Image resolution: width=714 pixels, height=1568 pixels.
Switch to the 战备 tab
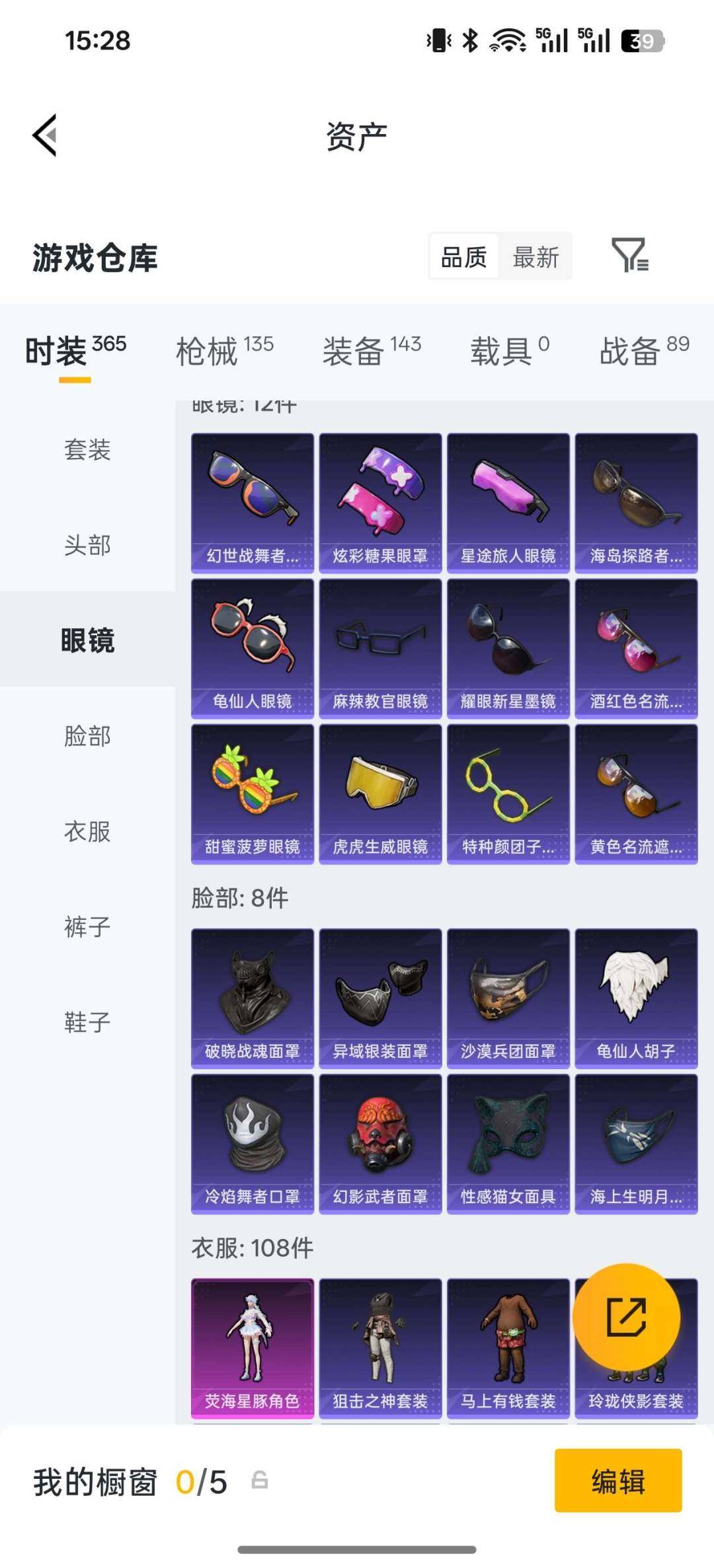click(x=644, y=351)
